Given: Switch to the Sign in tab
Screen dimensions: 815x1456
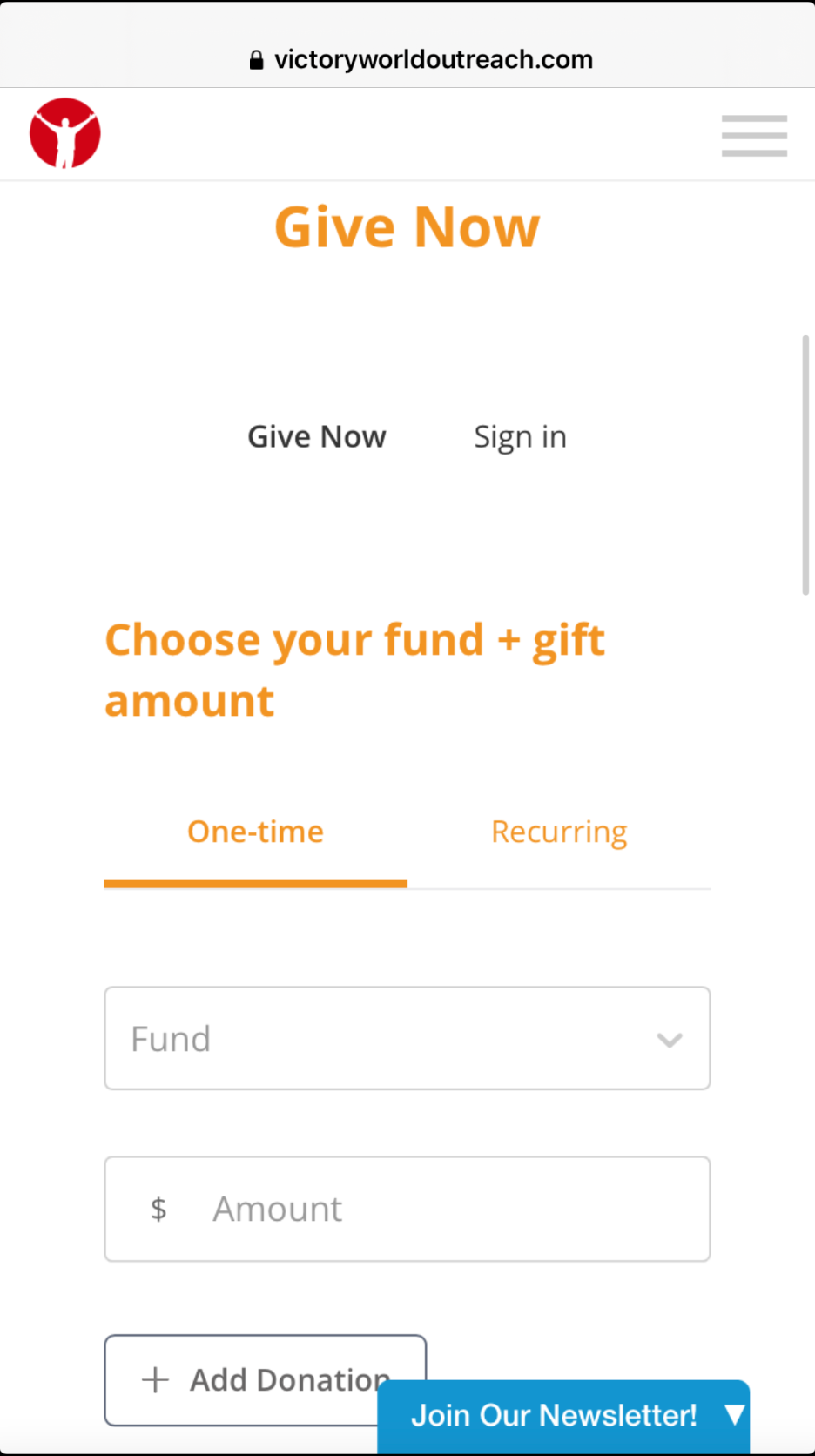Looking at the screenshot, I should pos(520,436).
